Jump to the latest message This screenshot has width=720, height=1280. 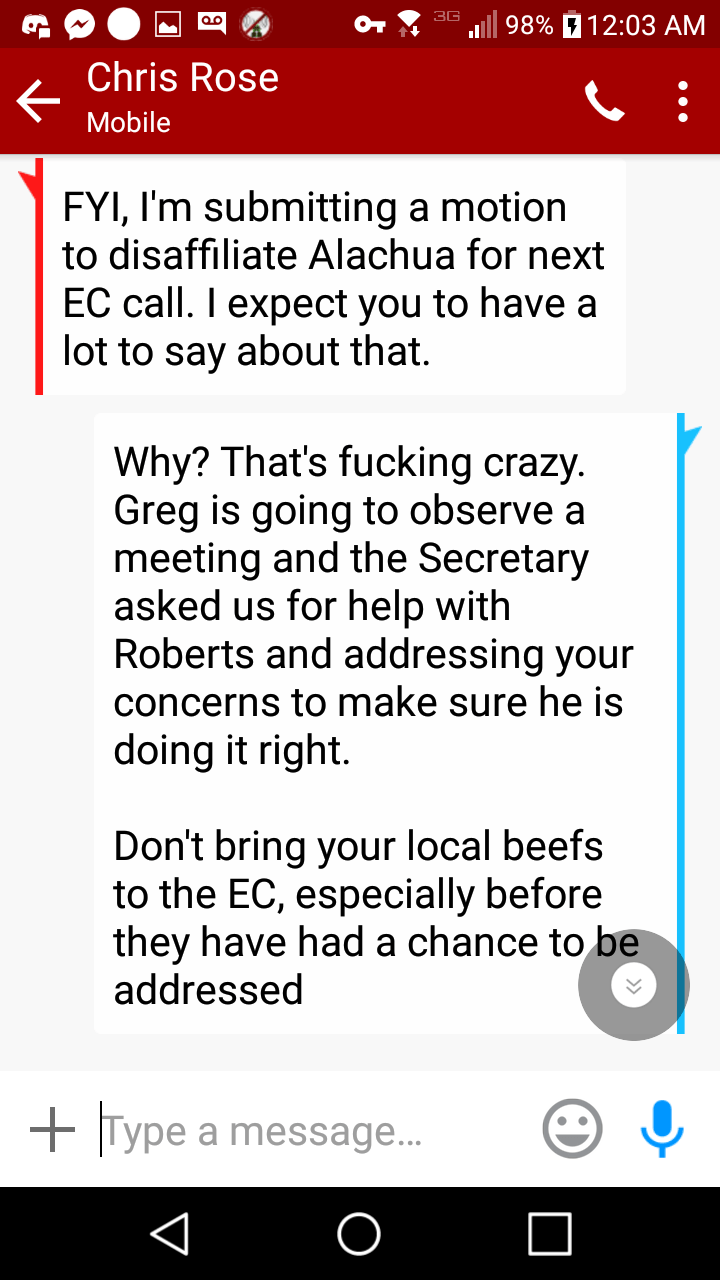click(633, 985)
